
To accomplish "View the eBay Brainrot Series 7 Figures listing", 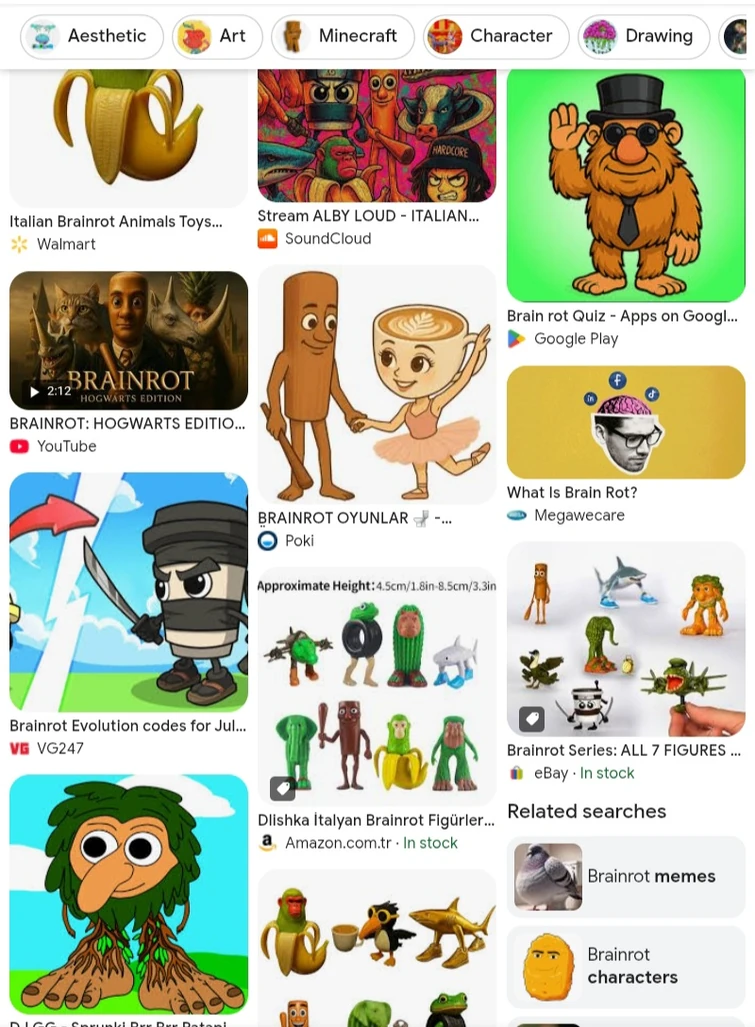I will [x=625, y=640].
